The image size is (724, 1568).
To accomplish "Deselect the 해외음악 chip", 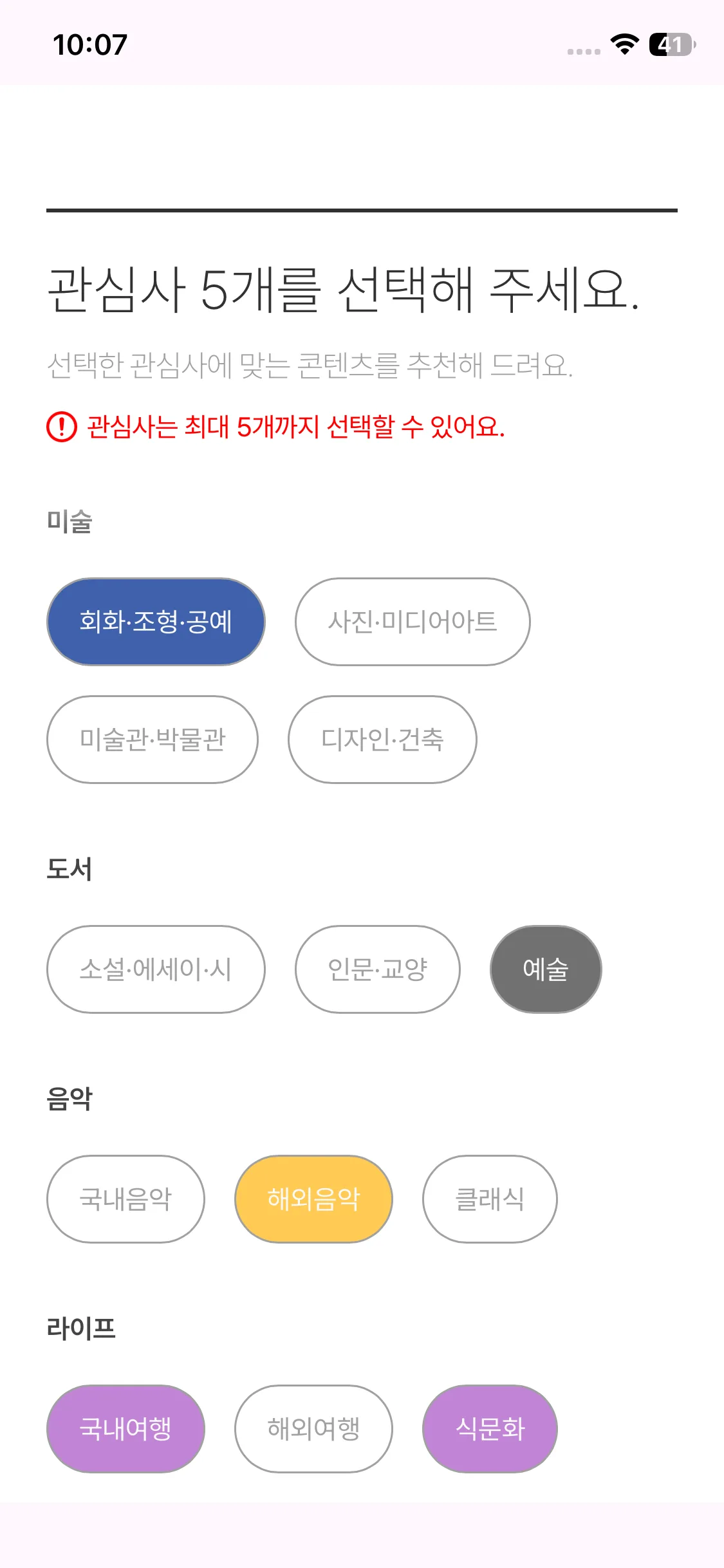I will tap(313, 1199).
